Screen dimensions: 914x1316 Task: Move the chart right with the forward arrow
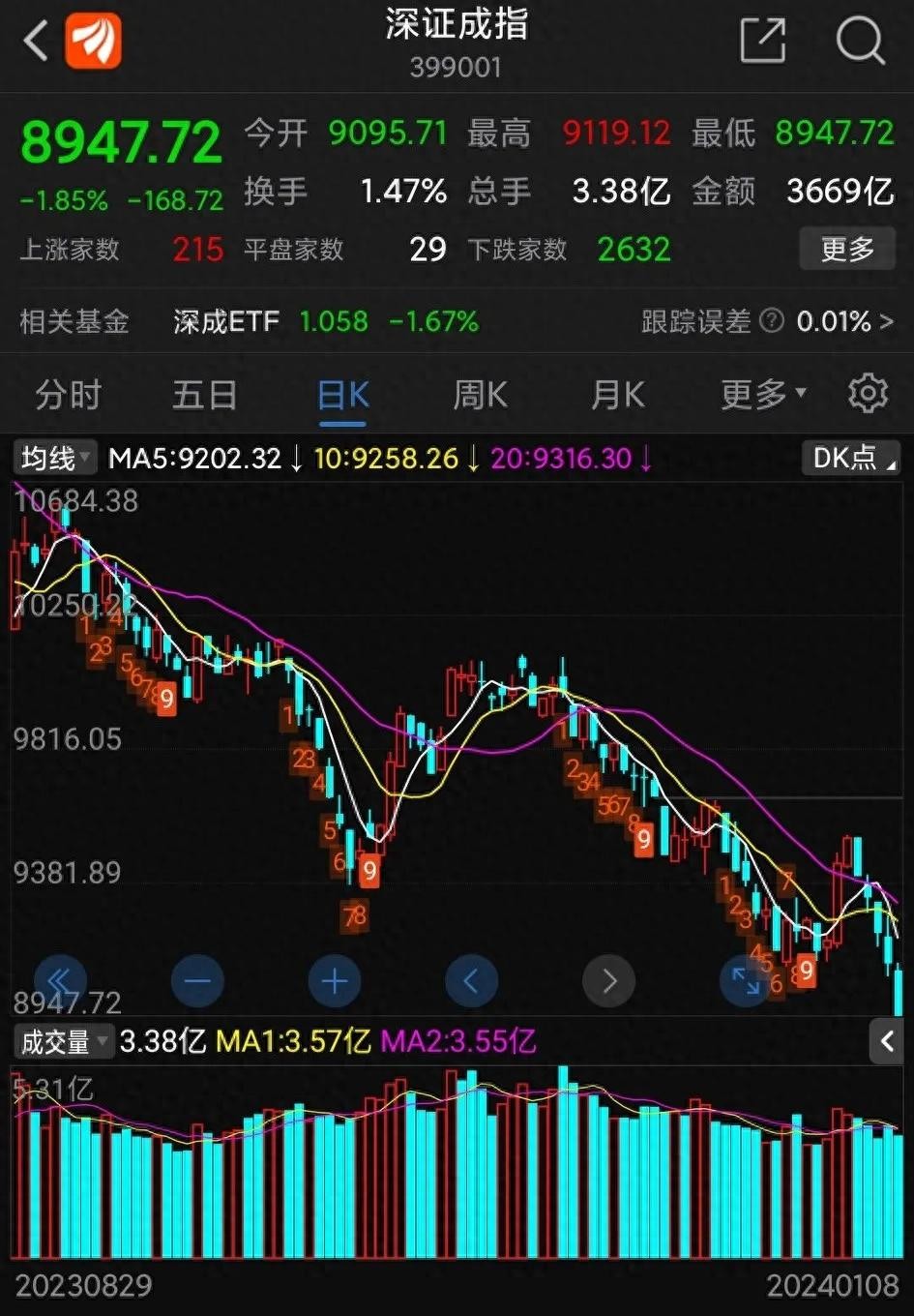[x=609, y=981]
